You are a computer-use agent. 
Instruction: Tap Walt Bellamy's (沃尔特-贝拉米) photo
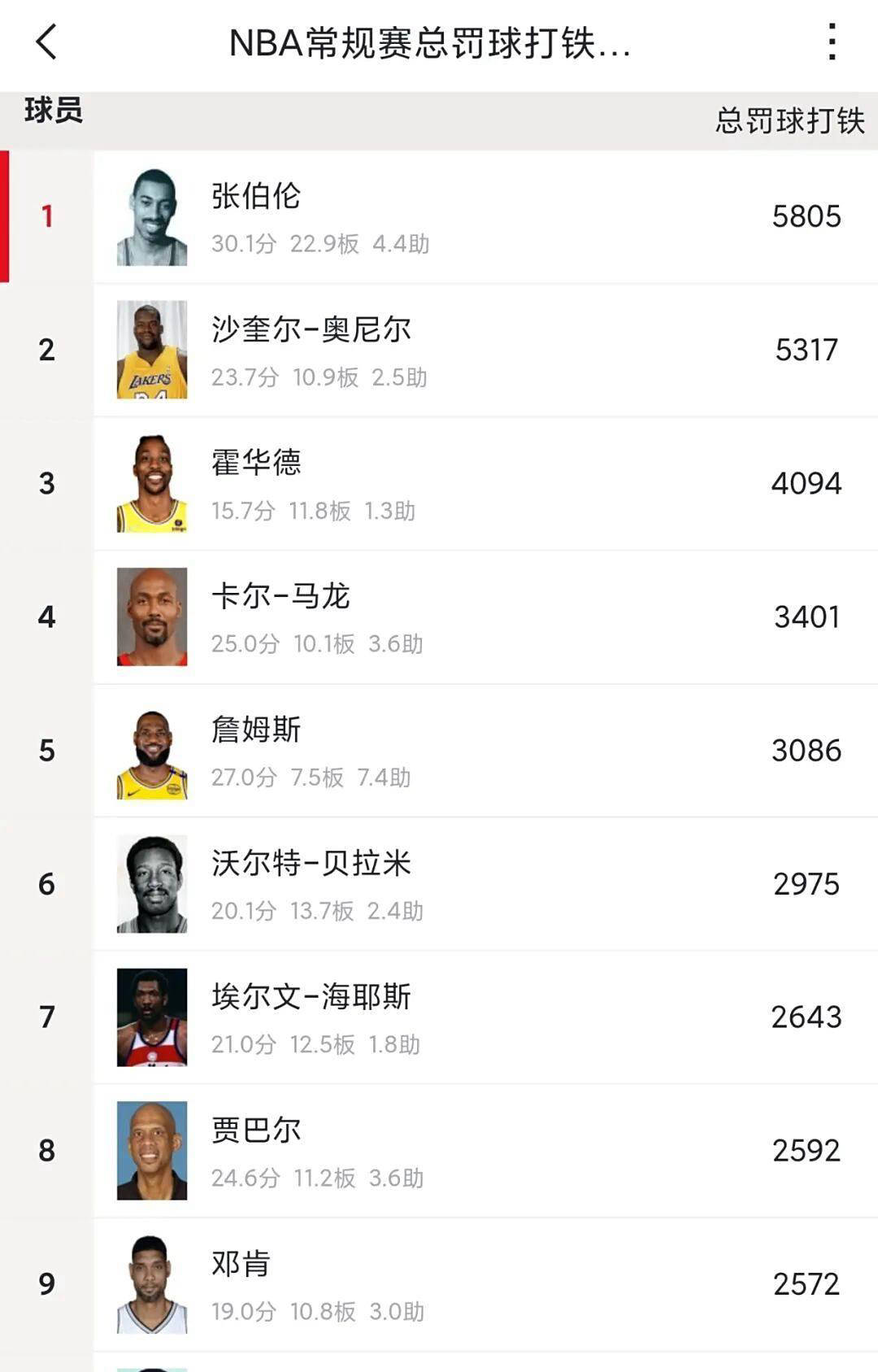pyautogui.click(x=153, y=883)
